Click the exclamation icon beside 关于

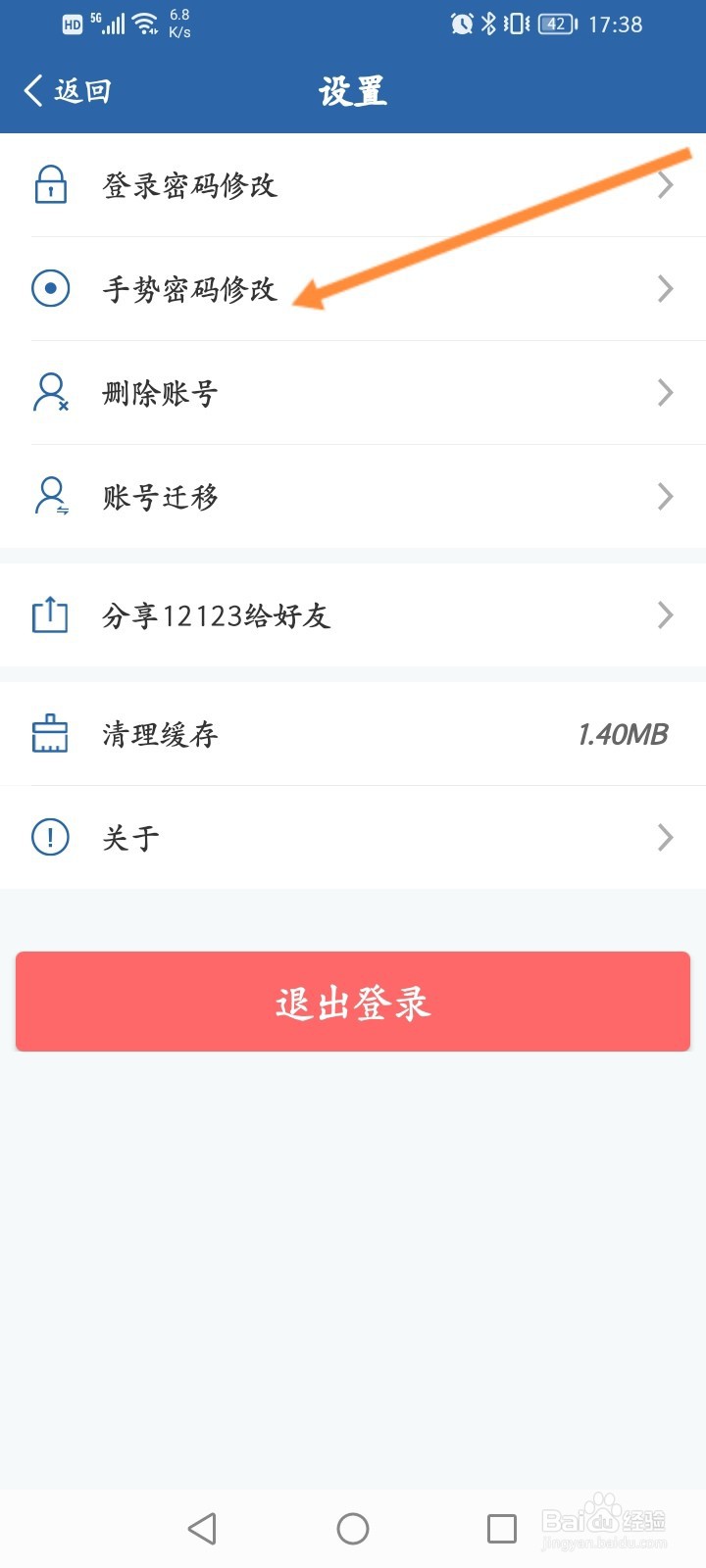[50, 838]
